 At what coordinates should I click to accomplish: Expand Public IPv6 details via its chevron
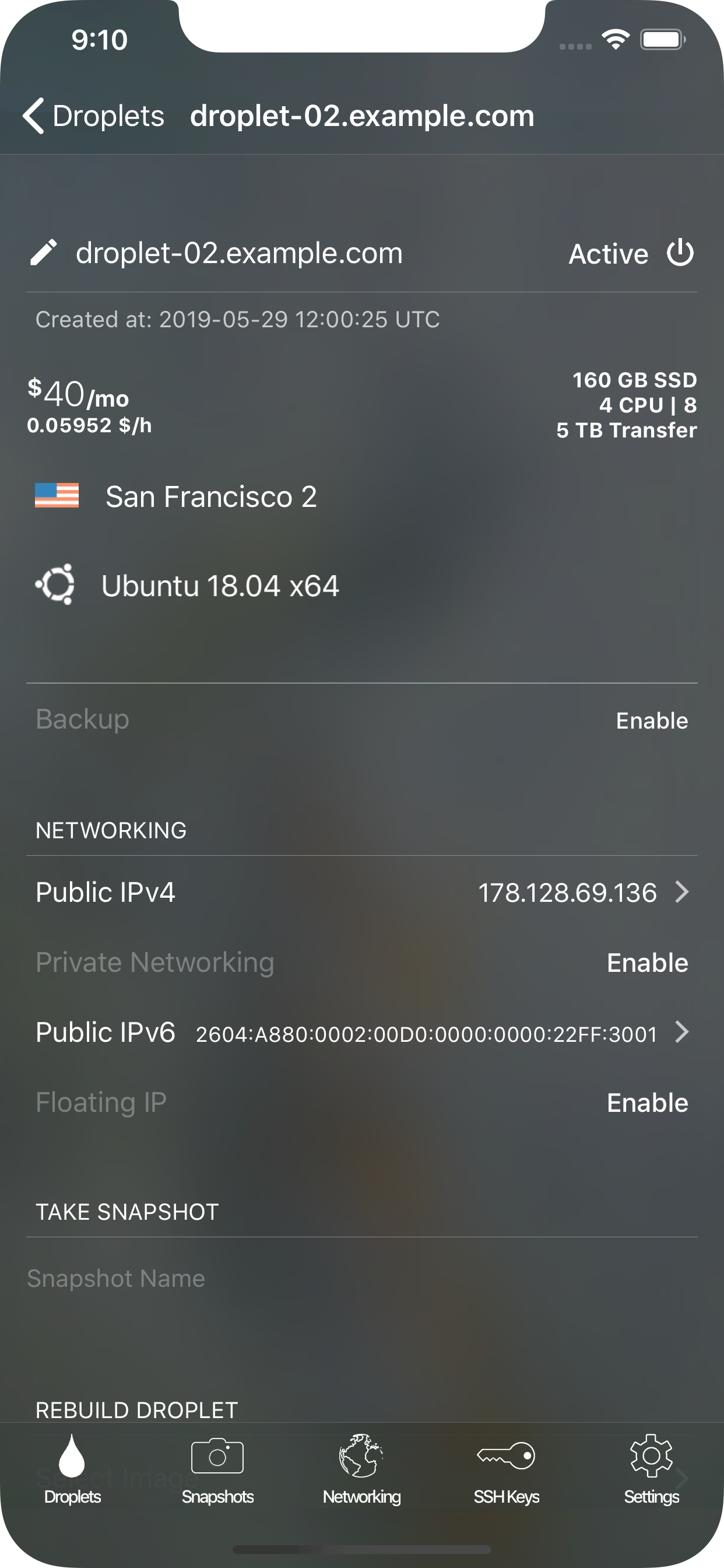pyautogui.click(x=683, y=1032)
